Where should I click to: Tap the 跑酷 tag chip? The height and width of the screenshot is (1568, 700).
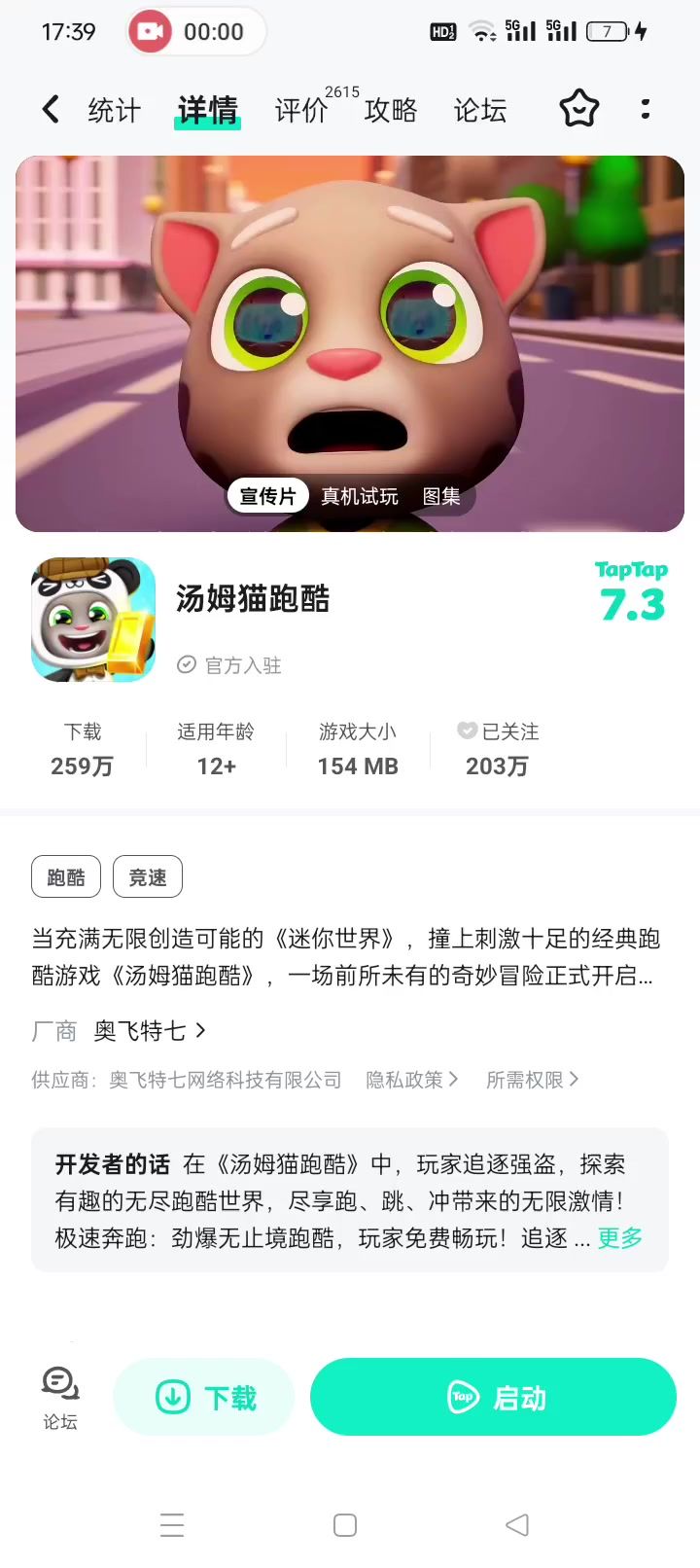click(66, 877)
